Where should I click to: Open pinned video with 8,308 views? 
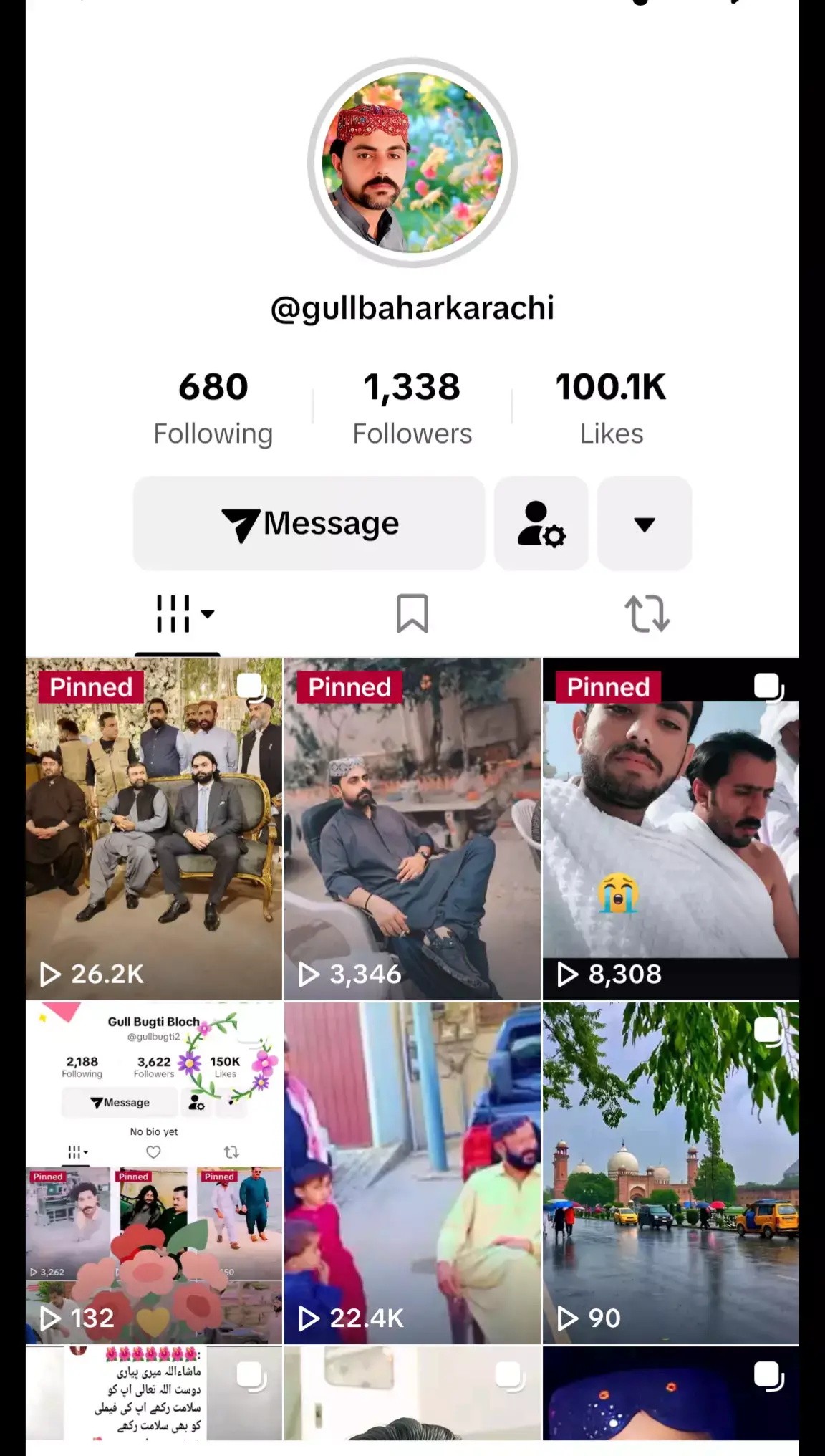pyautogui.click(x=670, y=829)
